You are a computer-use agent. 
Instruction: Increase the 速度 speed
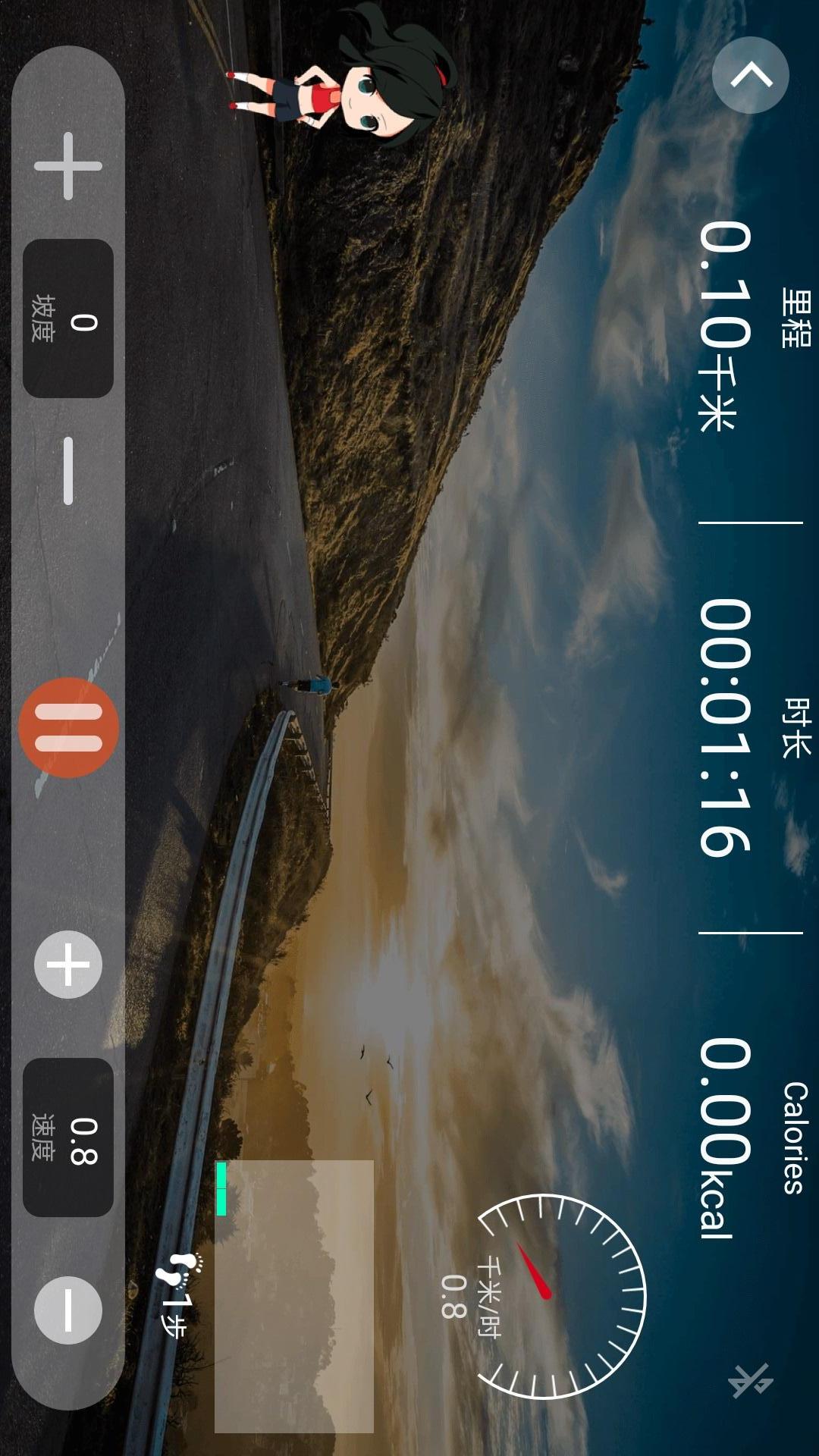(68, 964)
